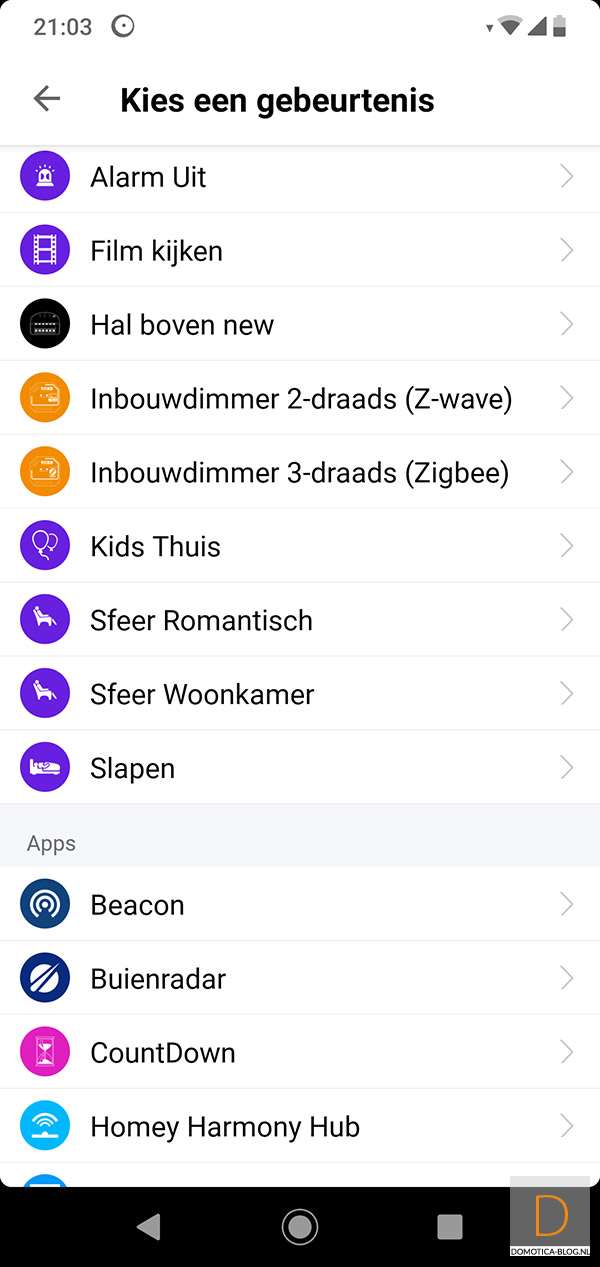Select Inbouwdimmer 3-draads (Zigbee)
Image resolution: width=600 pixels, height=1267 pixels.
click(300, 473)
